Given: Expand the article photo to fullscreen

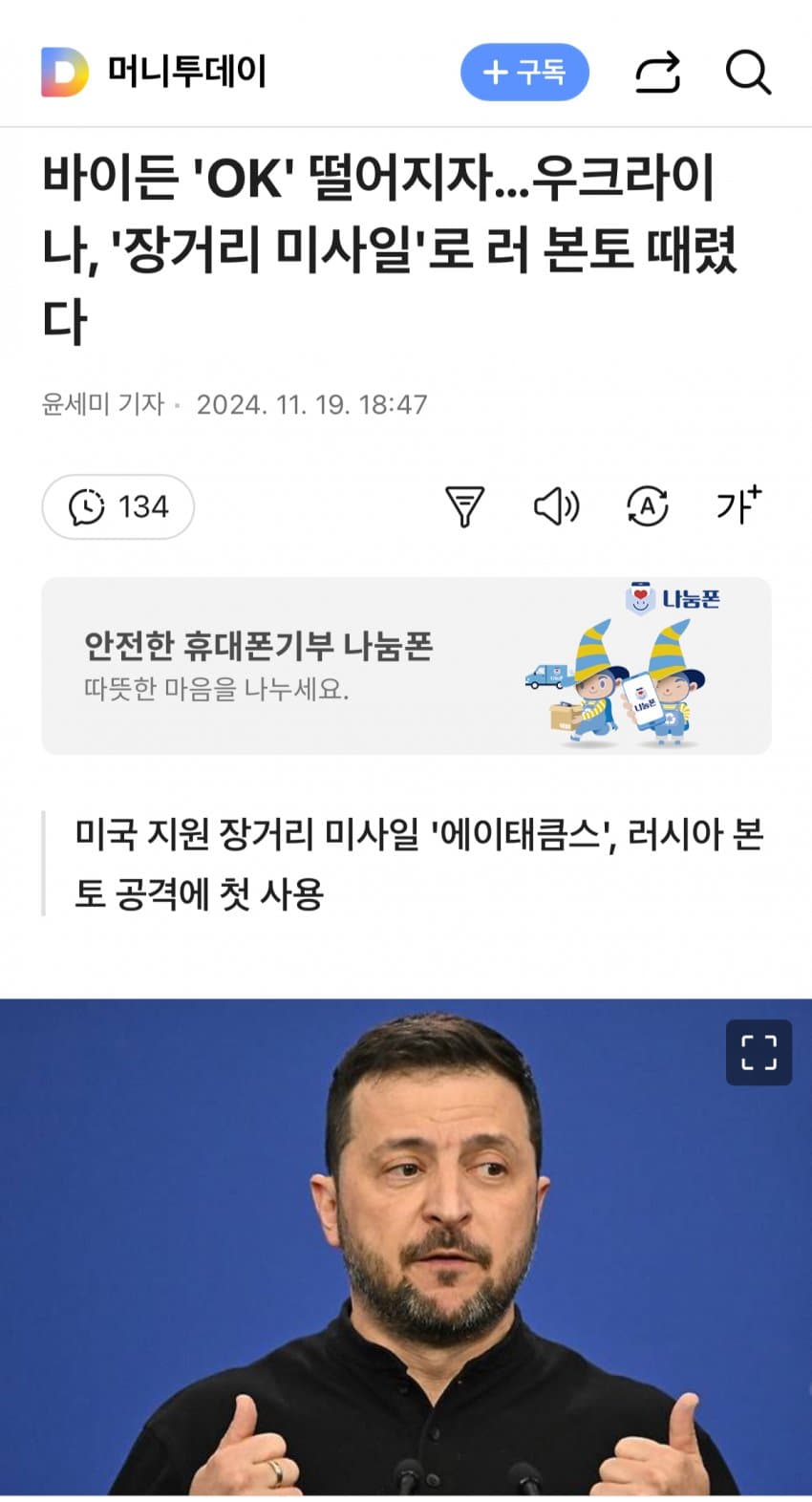Looking at the screenshot, I should 759,1052.
